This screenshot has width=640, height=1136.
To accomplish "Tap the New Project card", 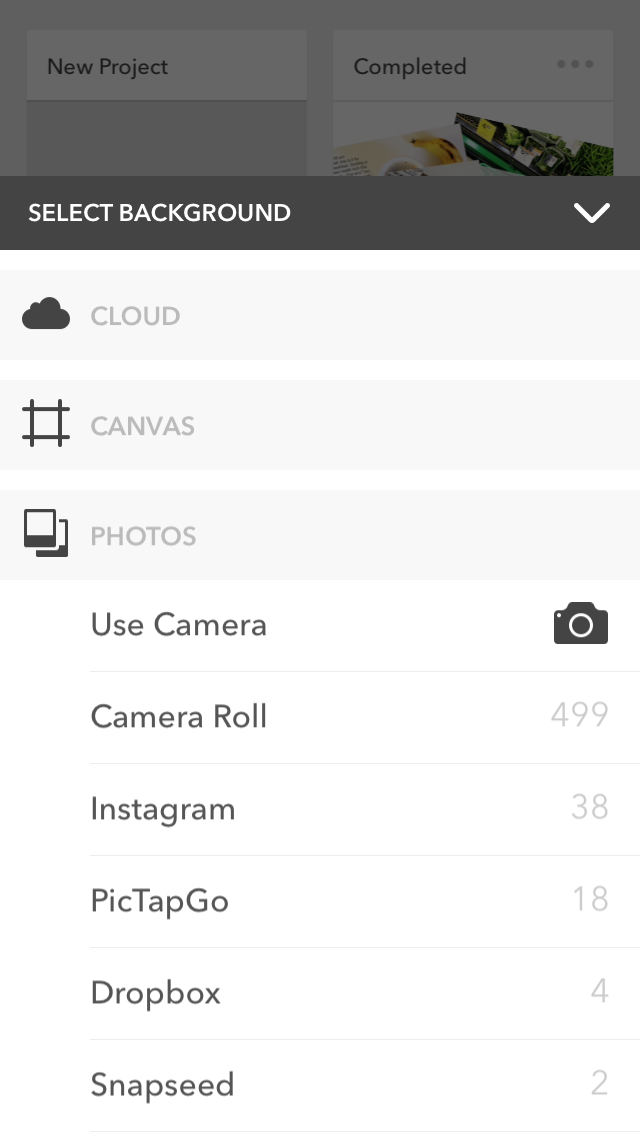I will pyautogui.click(x=167, y=103).
